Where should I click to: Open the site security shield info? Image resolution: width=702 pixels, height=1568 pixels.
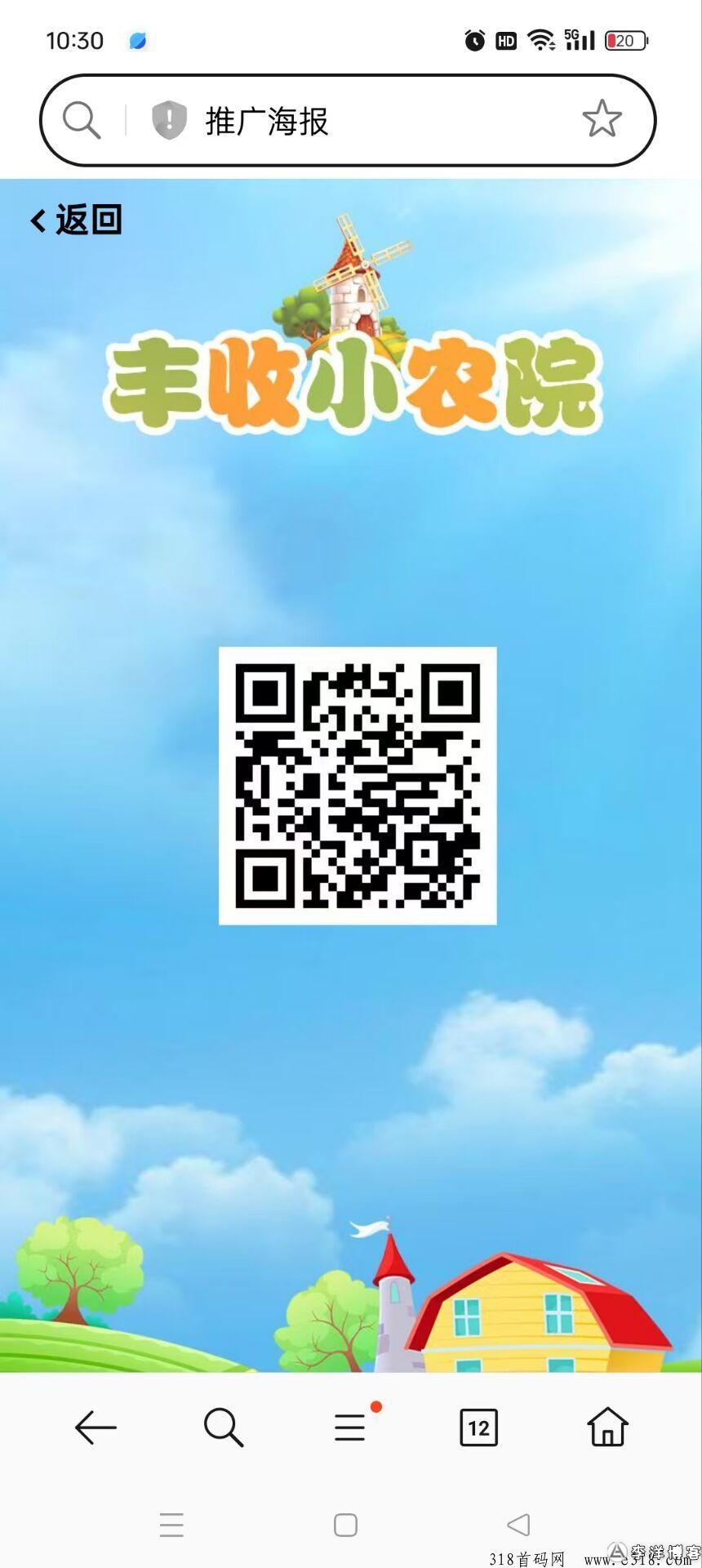pos(169,121)
